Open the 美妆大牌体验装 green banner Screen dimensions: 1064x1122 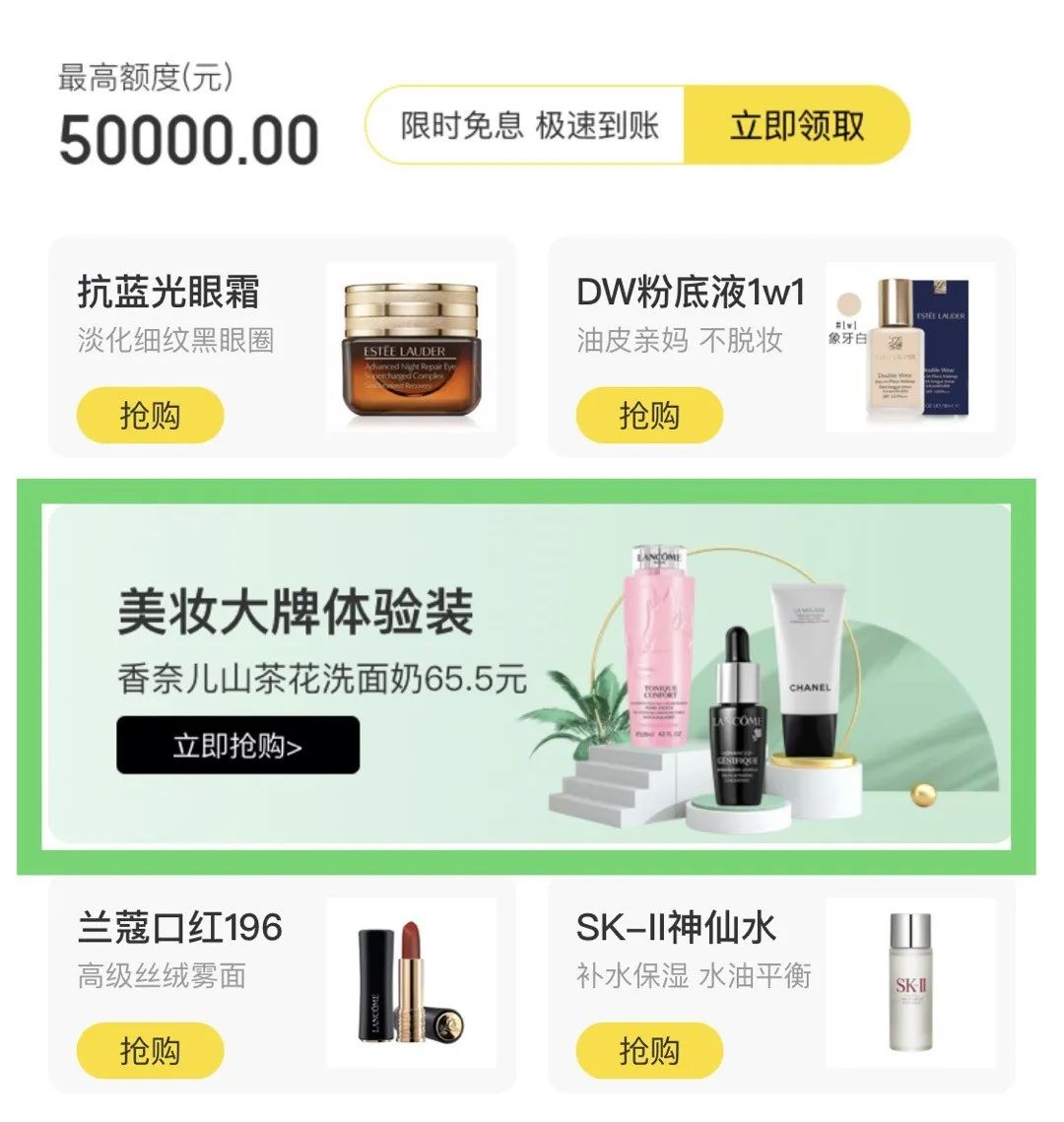pyautogui.click(x=532, y=672)
